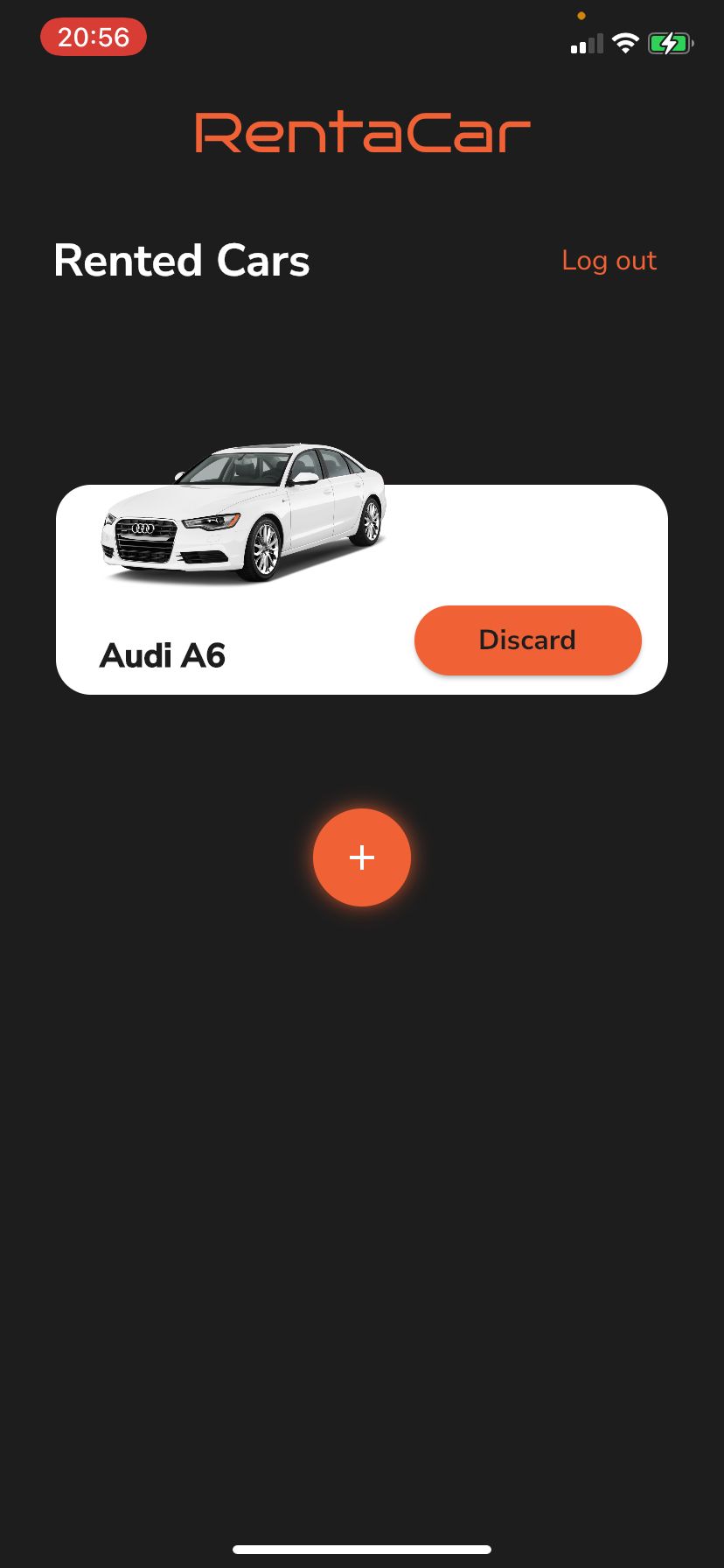The width and height of the screenshot is (724, 1568).
Task: Click Discard to remove the rented car
Action: [x=527, y=640]
